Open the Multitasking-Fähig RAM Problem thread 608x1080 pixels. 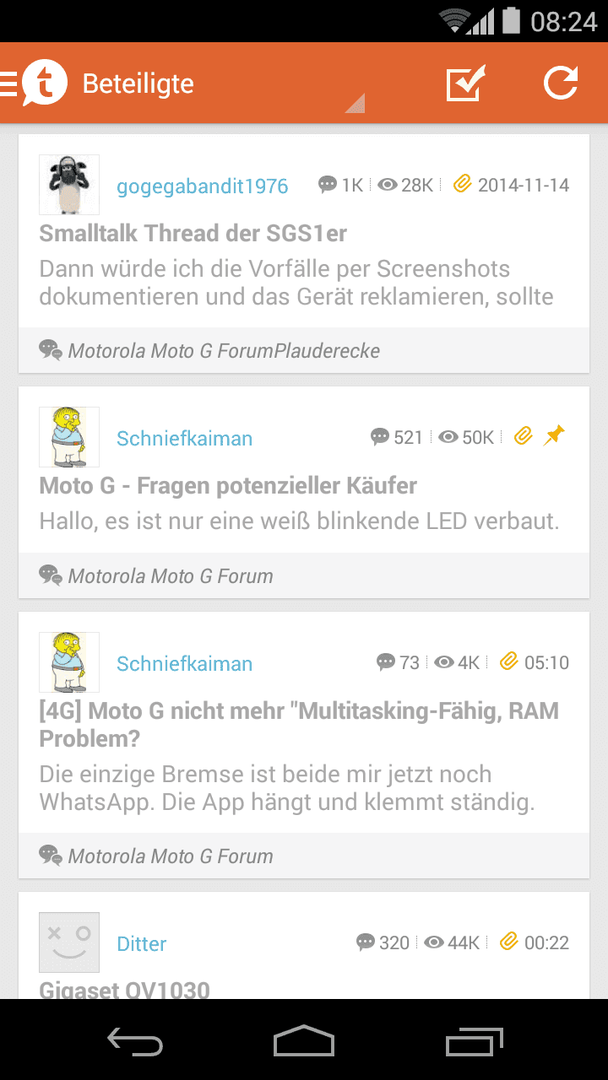pyautogui.click(x=298, y=724)
